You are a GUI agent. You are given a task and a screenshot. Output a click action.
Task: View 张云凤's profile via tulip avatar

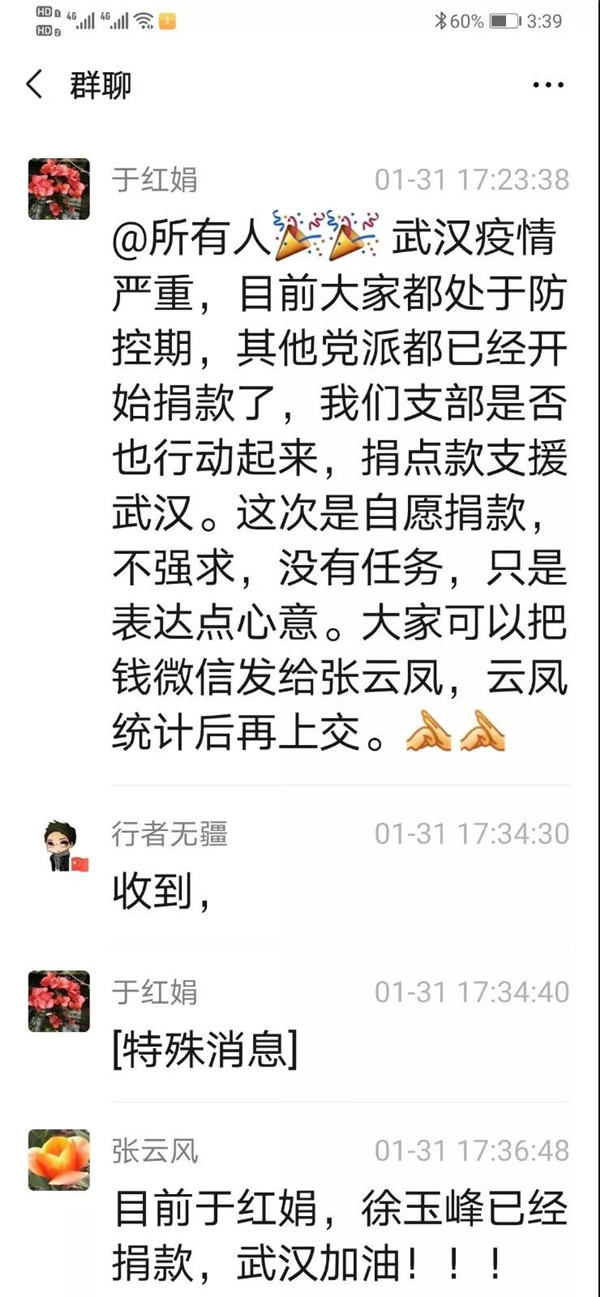[x=58, y=1159]
